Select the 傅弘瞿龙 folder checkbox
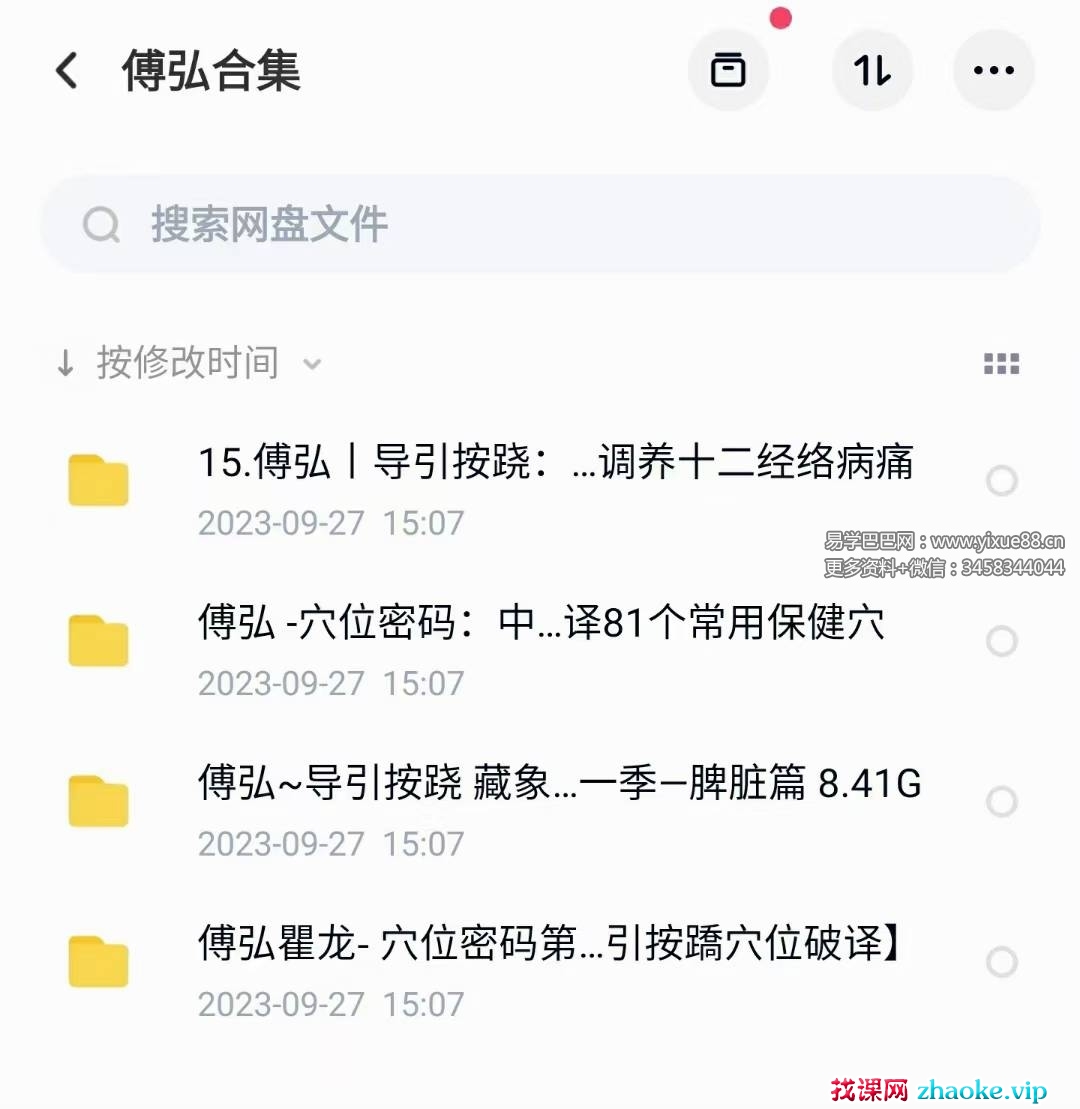This screenshot has width=1080, height=1109. pos(1002,962)
